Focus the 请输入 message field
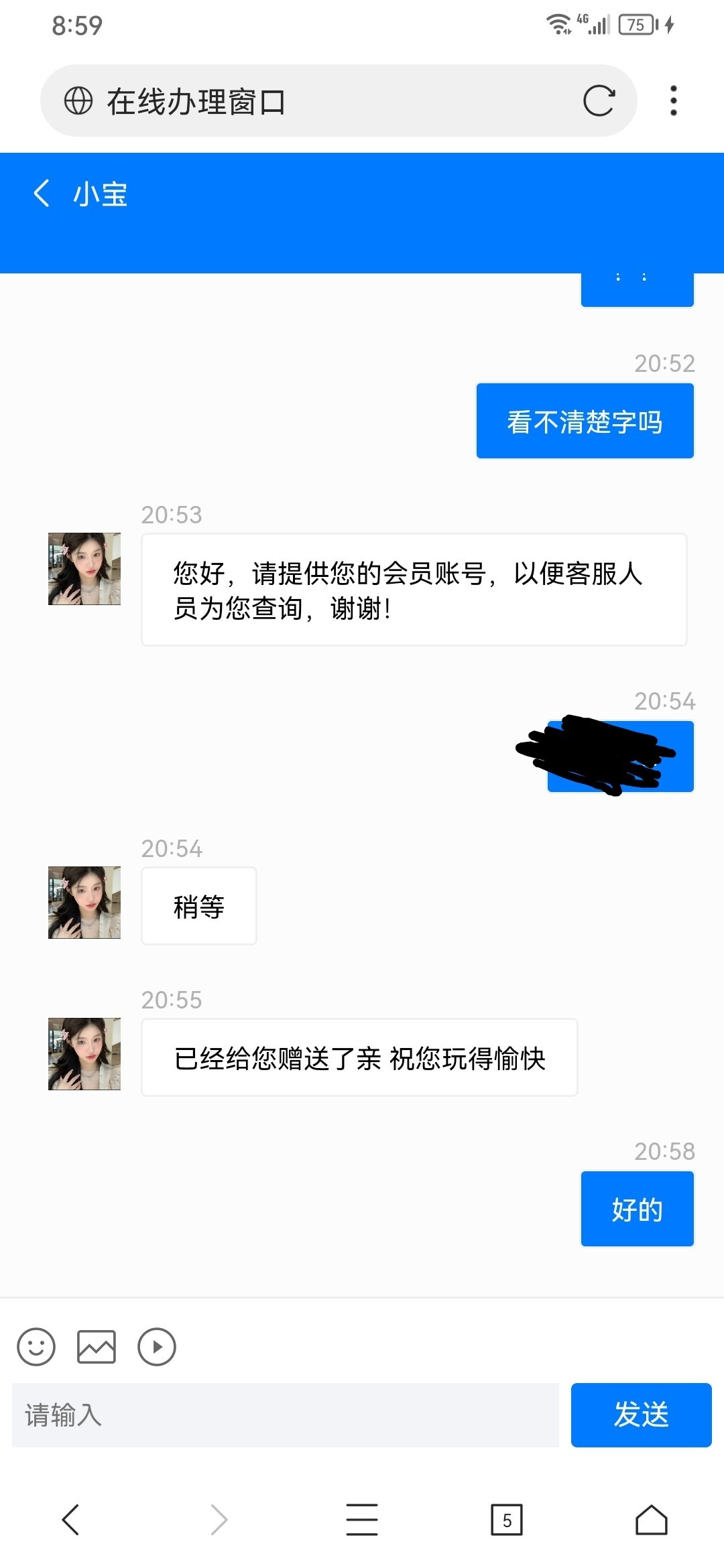 [x=286, y=1415]
